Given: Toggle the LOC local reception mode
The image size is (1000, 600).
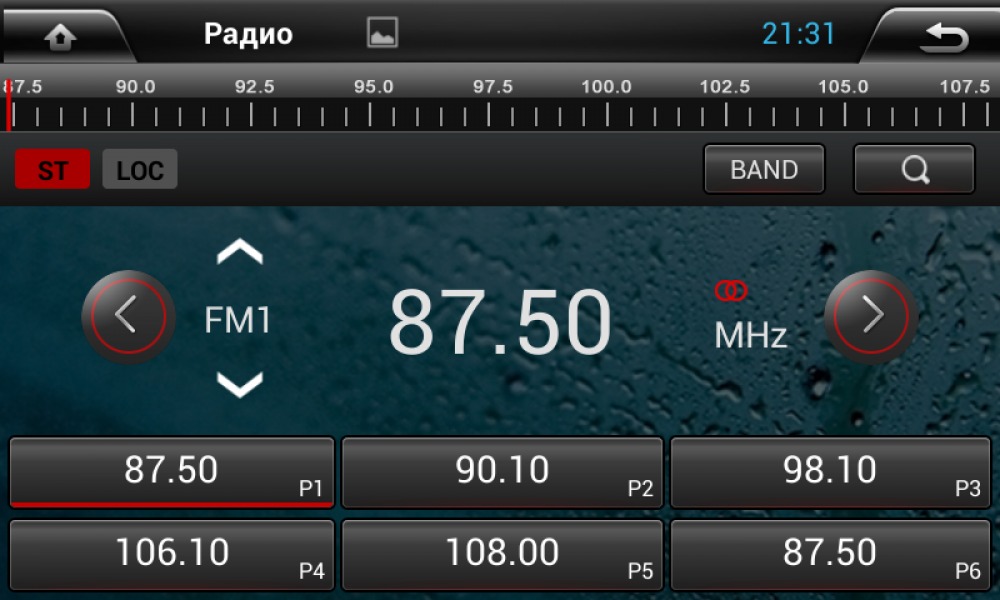Looking at the screenshot, I should point(140,170).
